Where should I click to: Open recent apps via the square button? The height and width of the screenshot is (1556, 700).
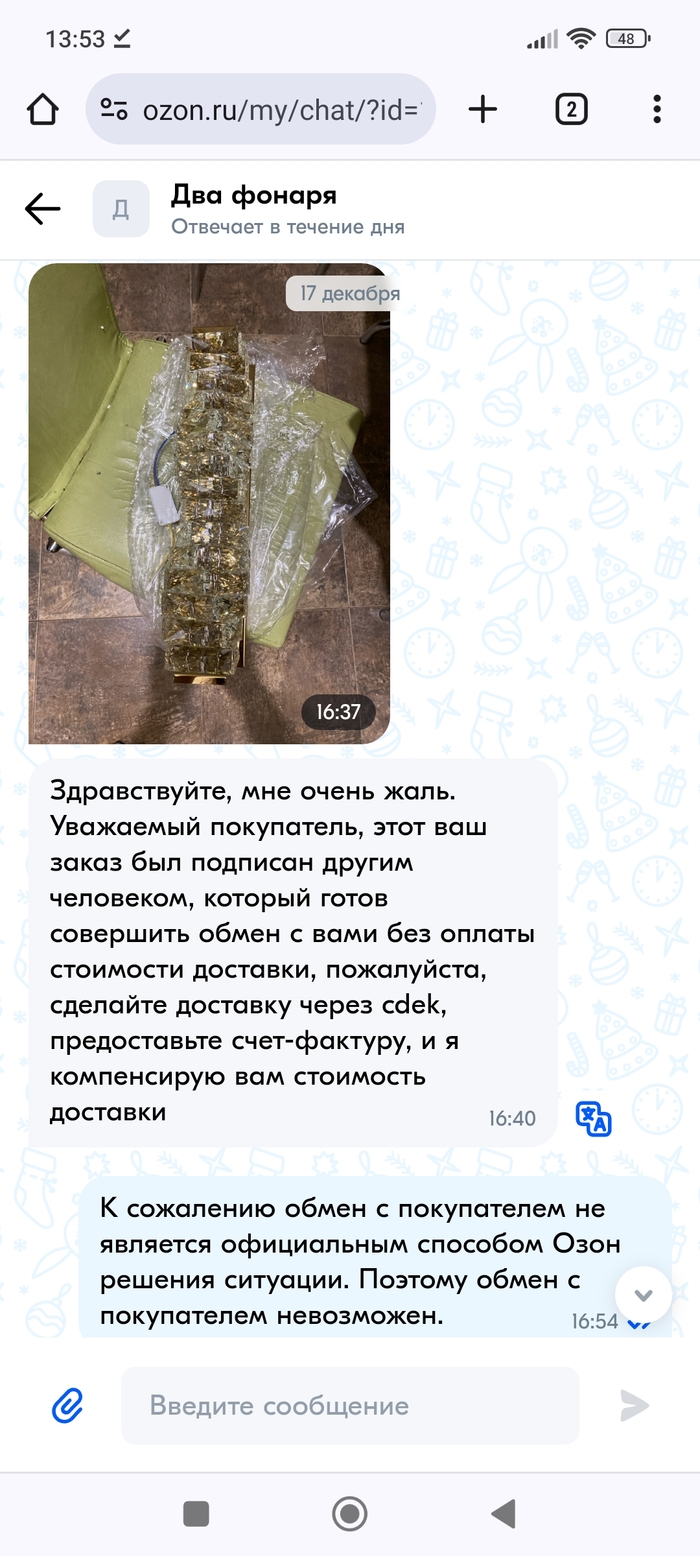pyautogui.click(x=196, y=1513)
